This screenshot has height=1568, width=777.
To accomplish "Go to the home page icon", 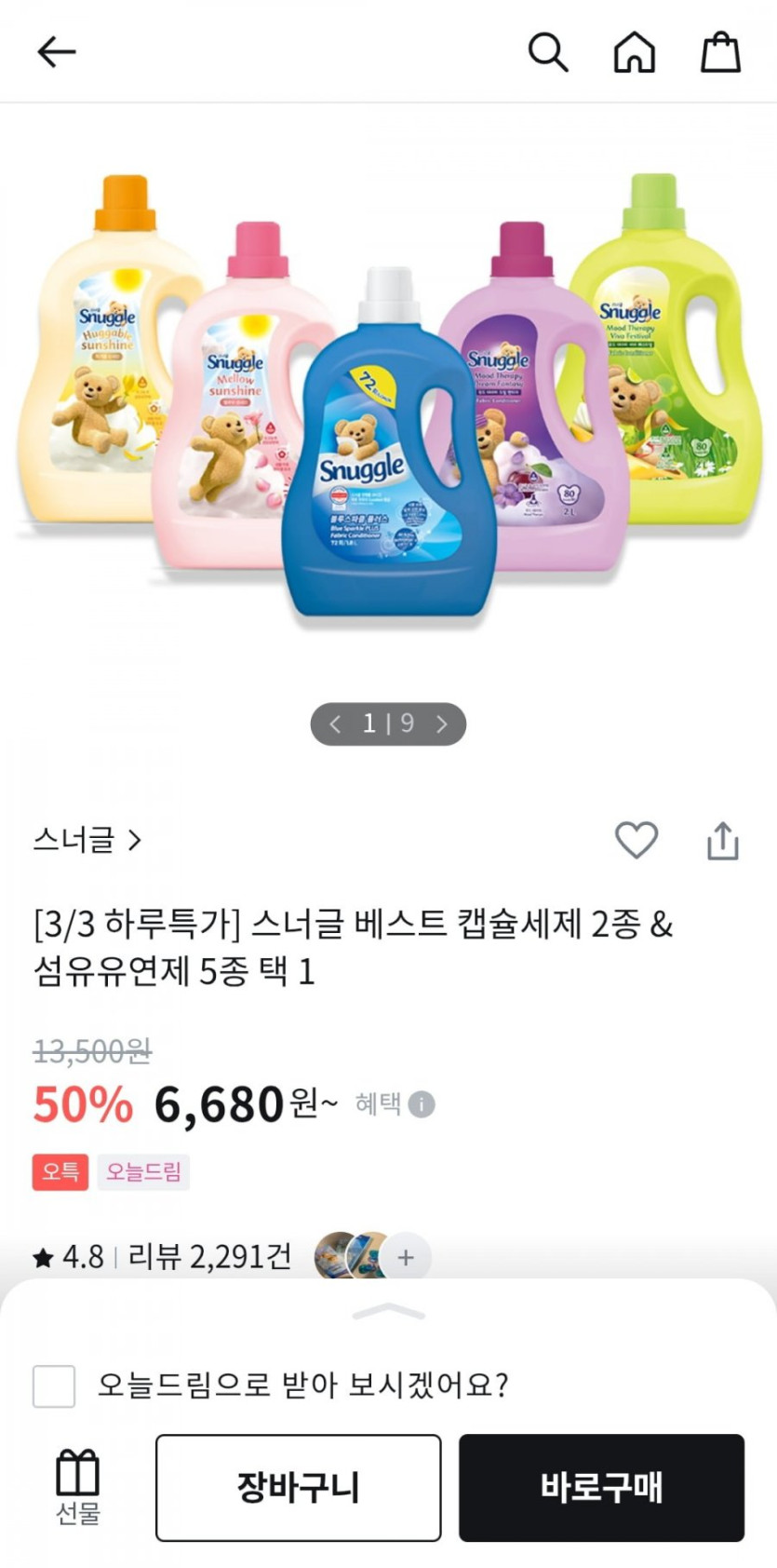I will tap(634, 52).
